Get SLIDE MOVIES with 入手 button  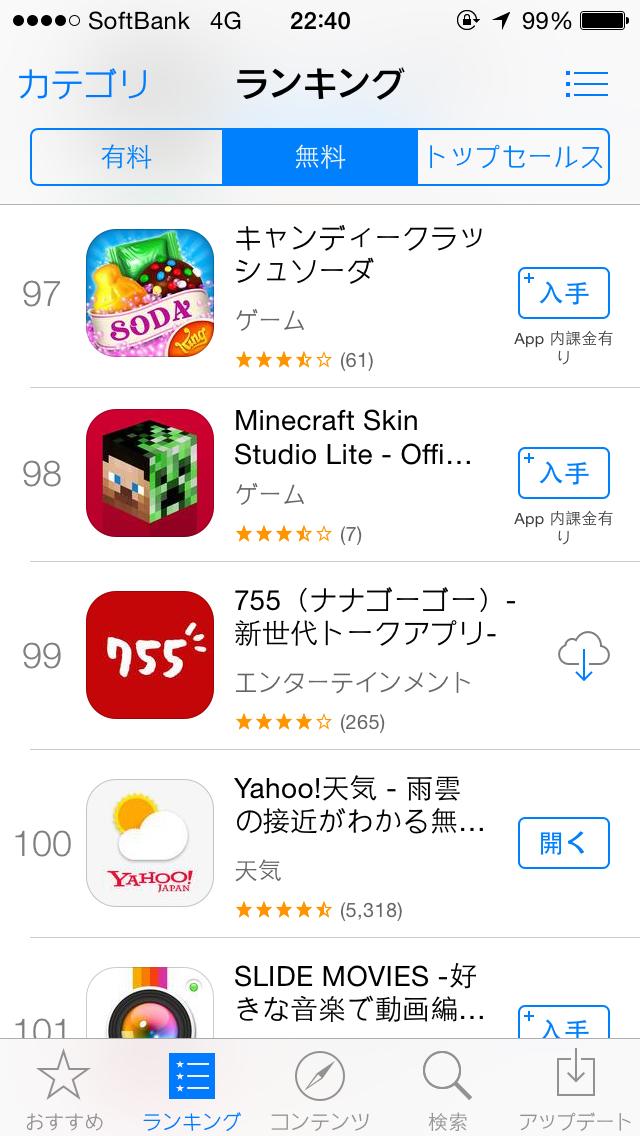(x=564, y=1024)
